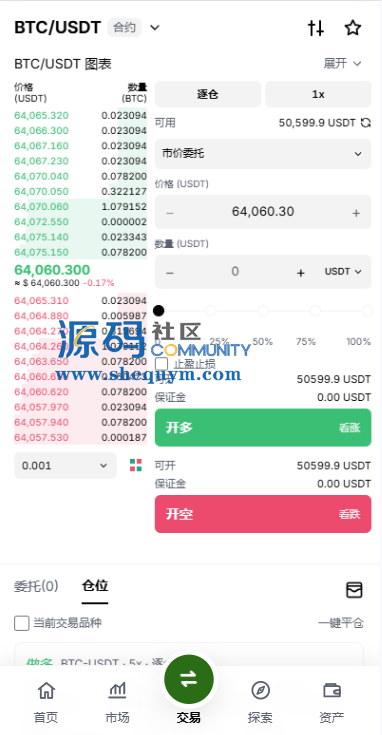Add BTC/USDT to favorites with the star
Screen dimensions: 382x735
tap(352, 28)
